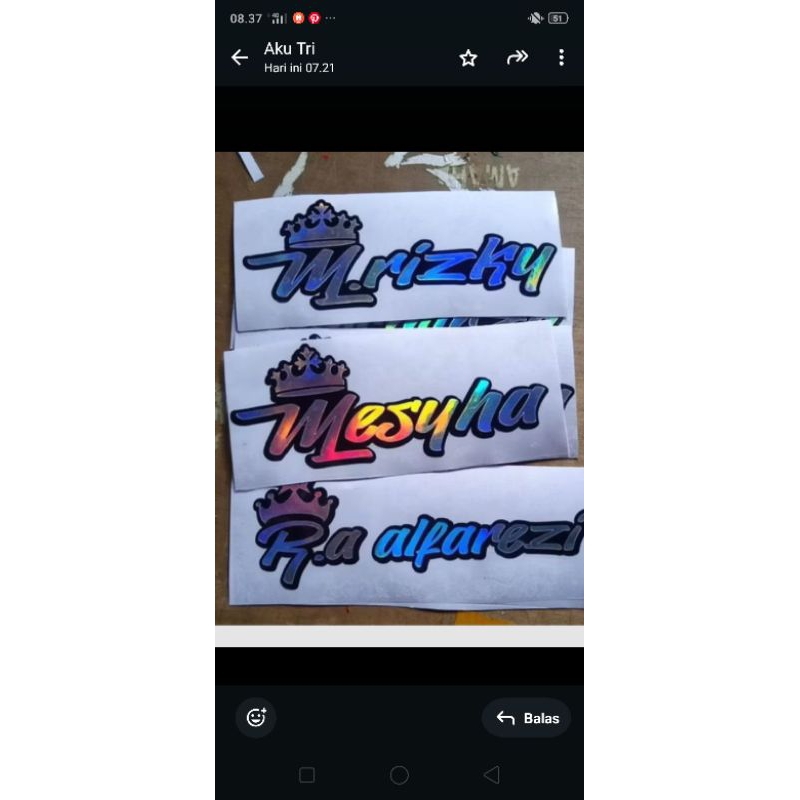Go back from the Aku Tri photo
800x800 pixels.
click(240, 58)
